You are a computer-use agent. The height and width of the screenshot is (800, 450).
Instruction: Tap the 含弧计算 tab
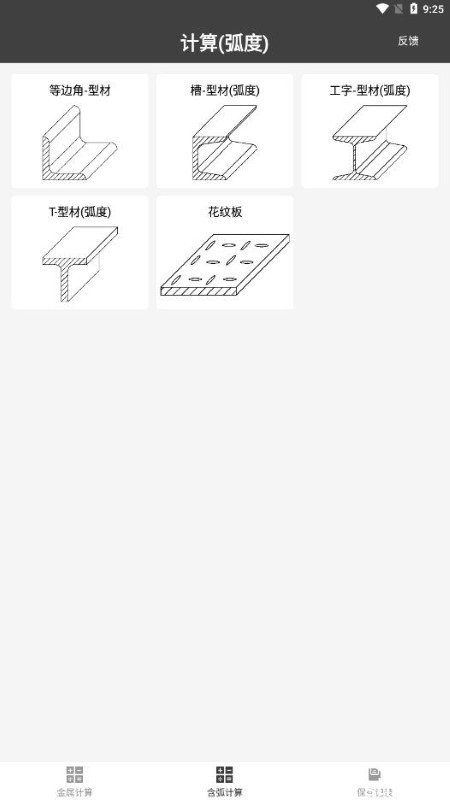(x=224, y=781)
